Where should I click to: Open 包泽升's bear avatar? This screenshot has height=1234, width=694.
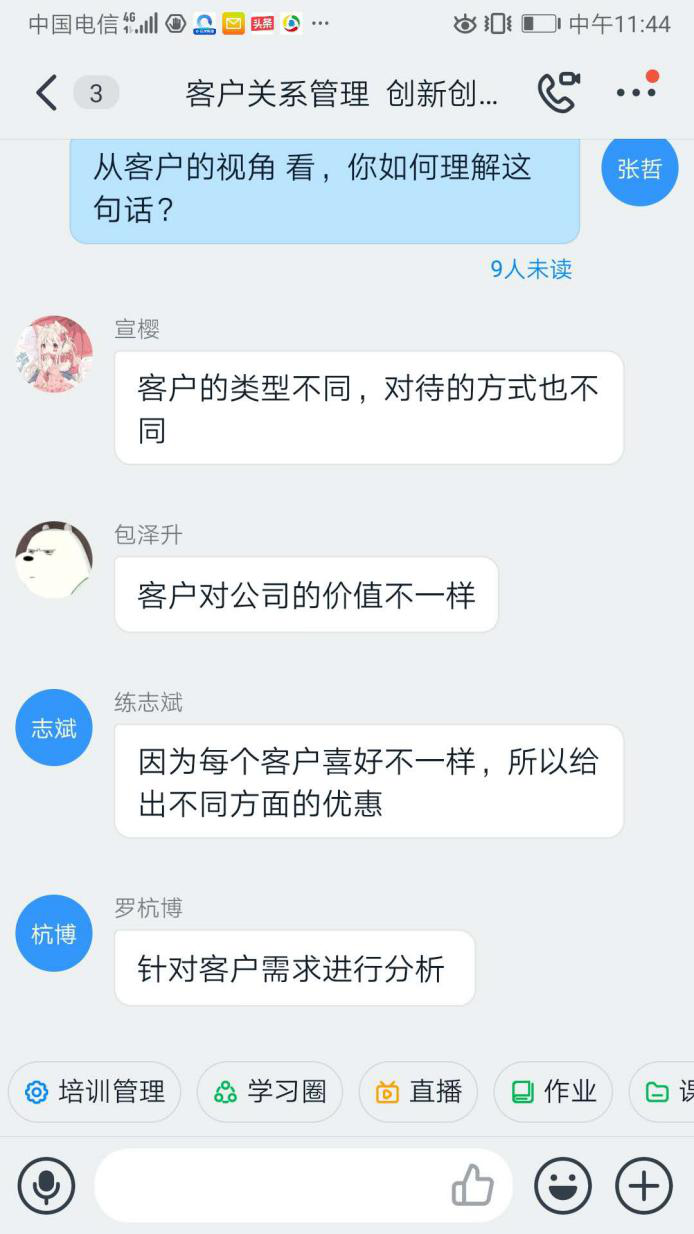point(54,559)
